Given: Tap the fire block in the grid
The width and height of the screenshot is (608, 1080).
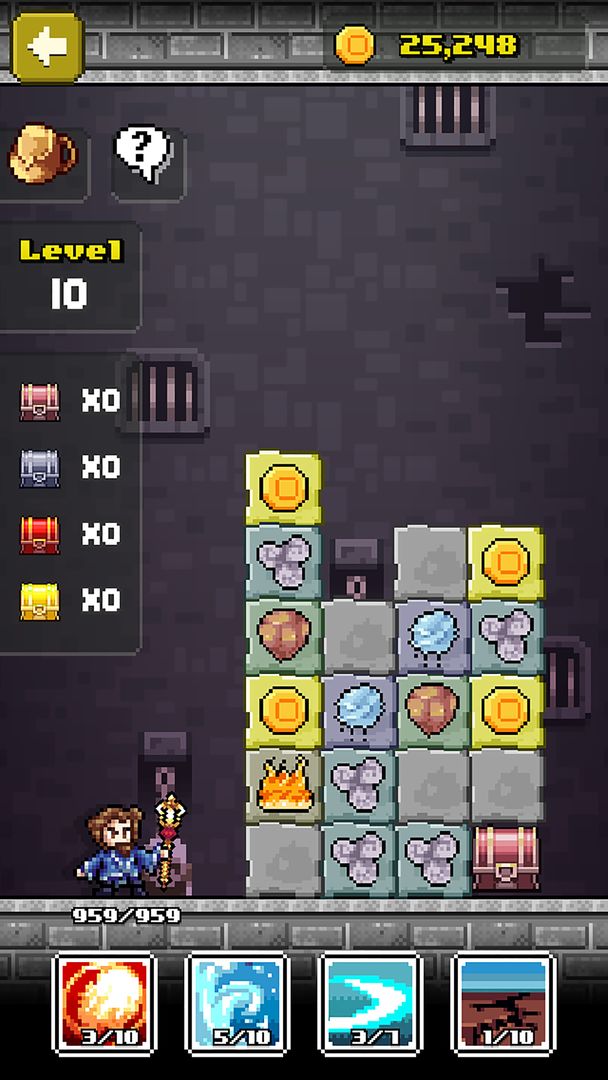Looking at the screenshot, I should coord(284,787).
